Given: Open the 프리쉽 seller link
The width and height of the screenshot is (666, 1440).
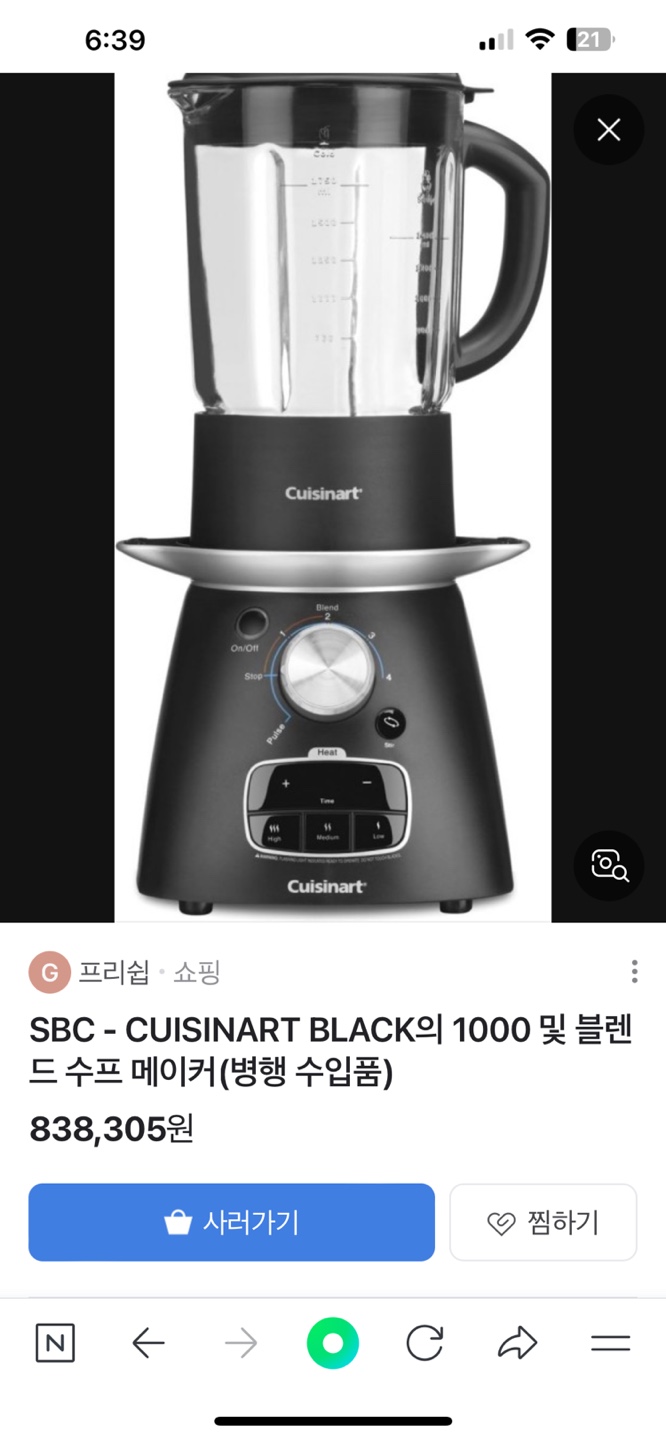Looking at the screenshot, I should (114, 972).
